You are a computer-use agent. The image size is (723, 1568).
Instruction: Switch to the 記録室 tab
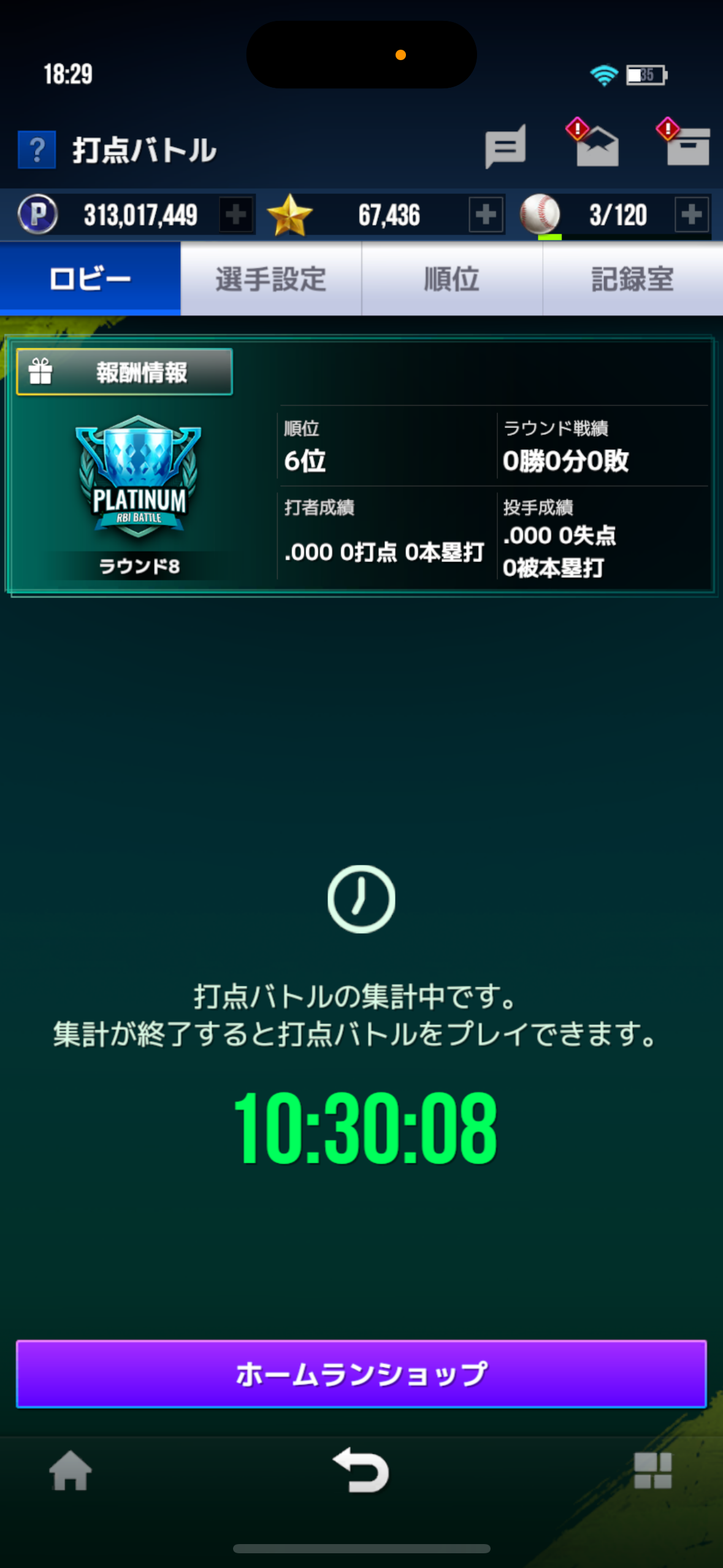(x=633, y=279)
